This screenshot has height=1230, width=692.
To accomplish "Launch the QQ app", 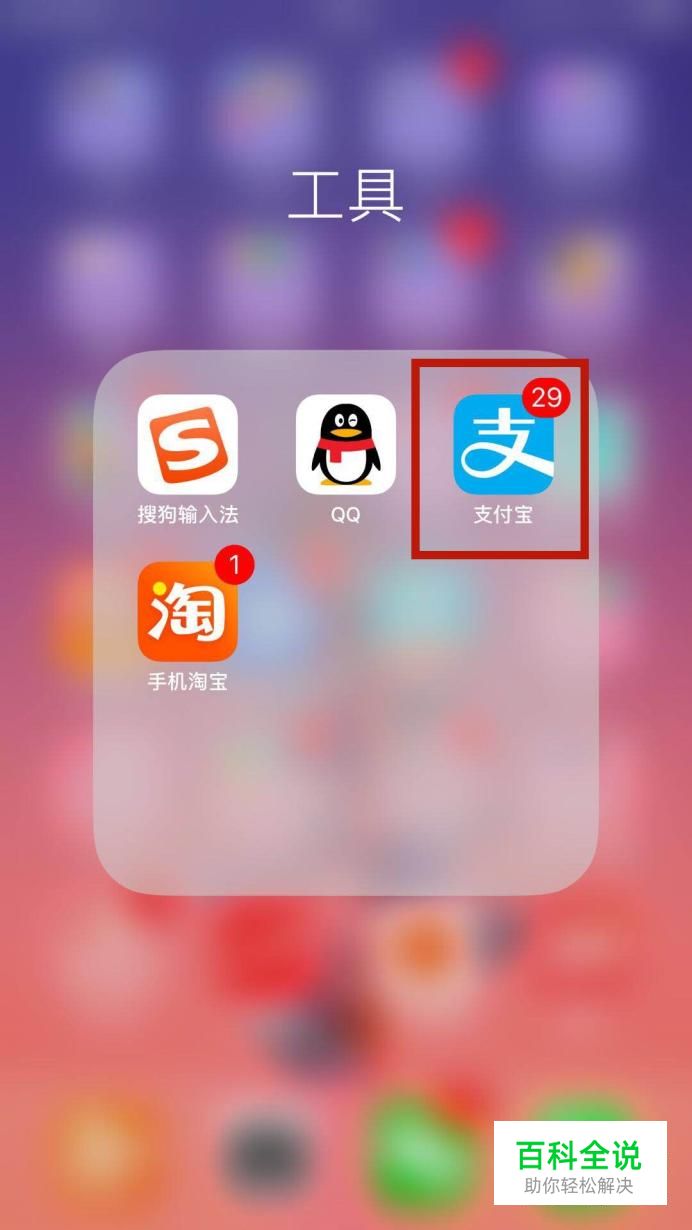I will [346, 445].
